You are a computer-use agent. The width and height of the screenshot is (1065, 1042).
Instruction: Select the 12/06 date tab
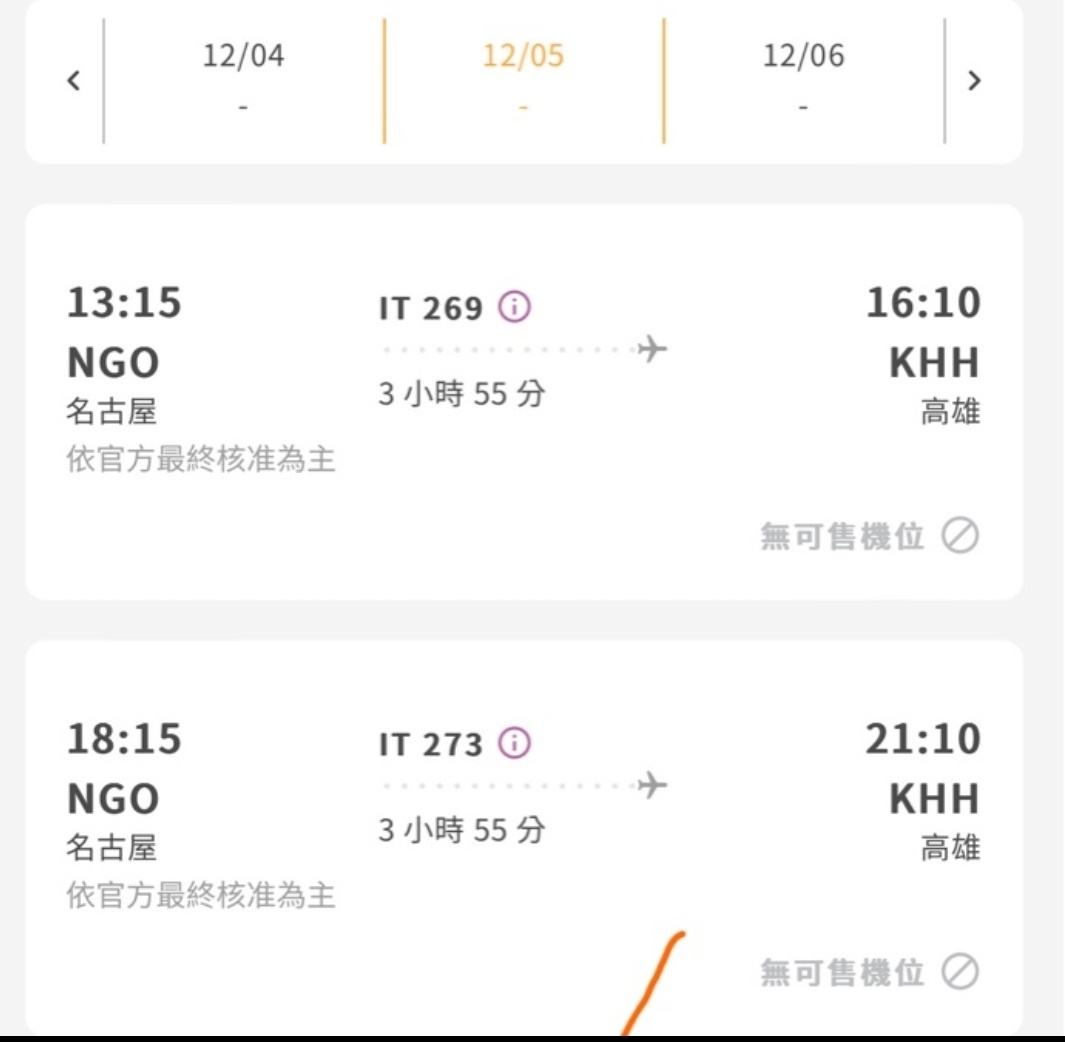coord(803,79)
